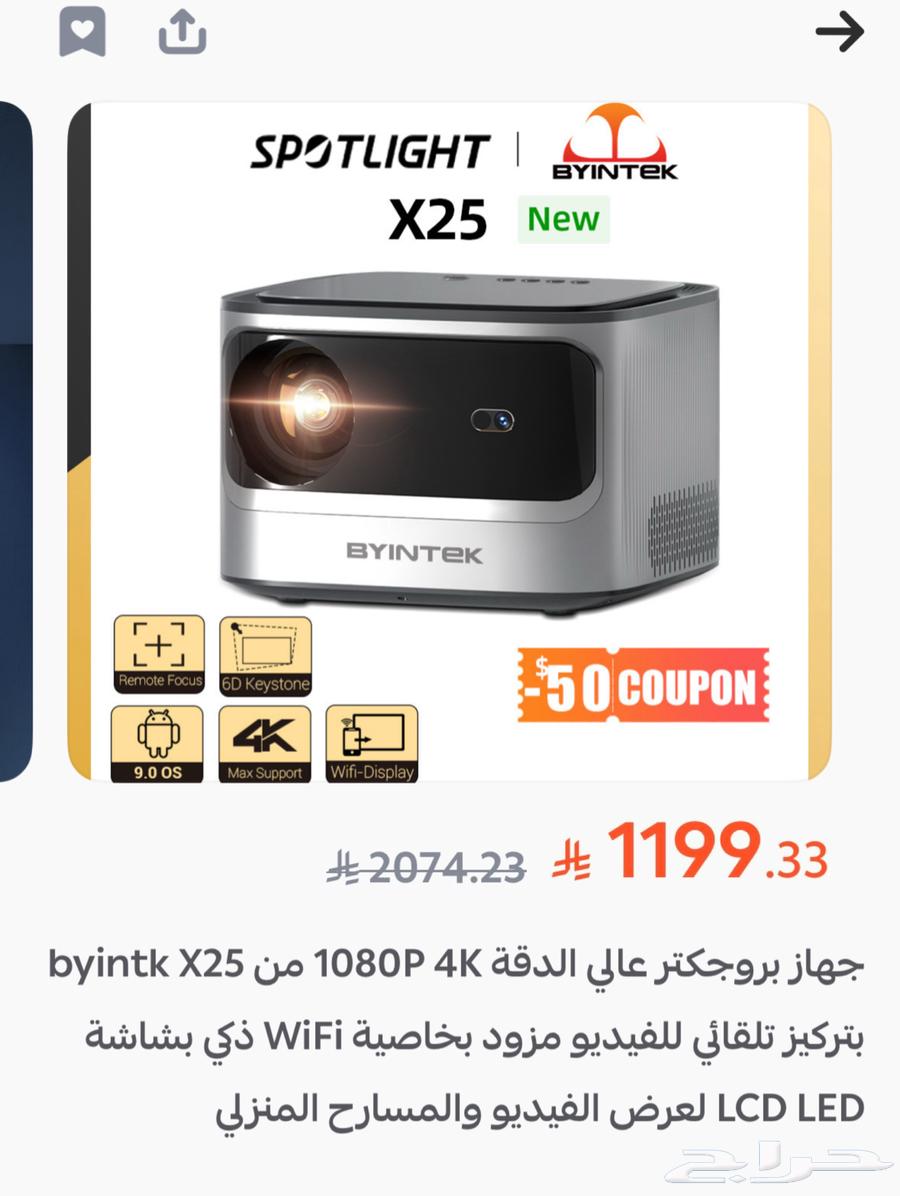Tap the 6D Keystone feature icon

coord(264,655)
